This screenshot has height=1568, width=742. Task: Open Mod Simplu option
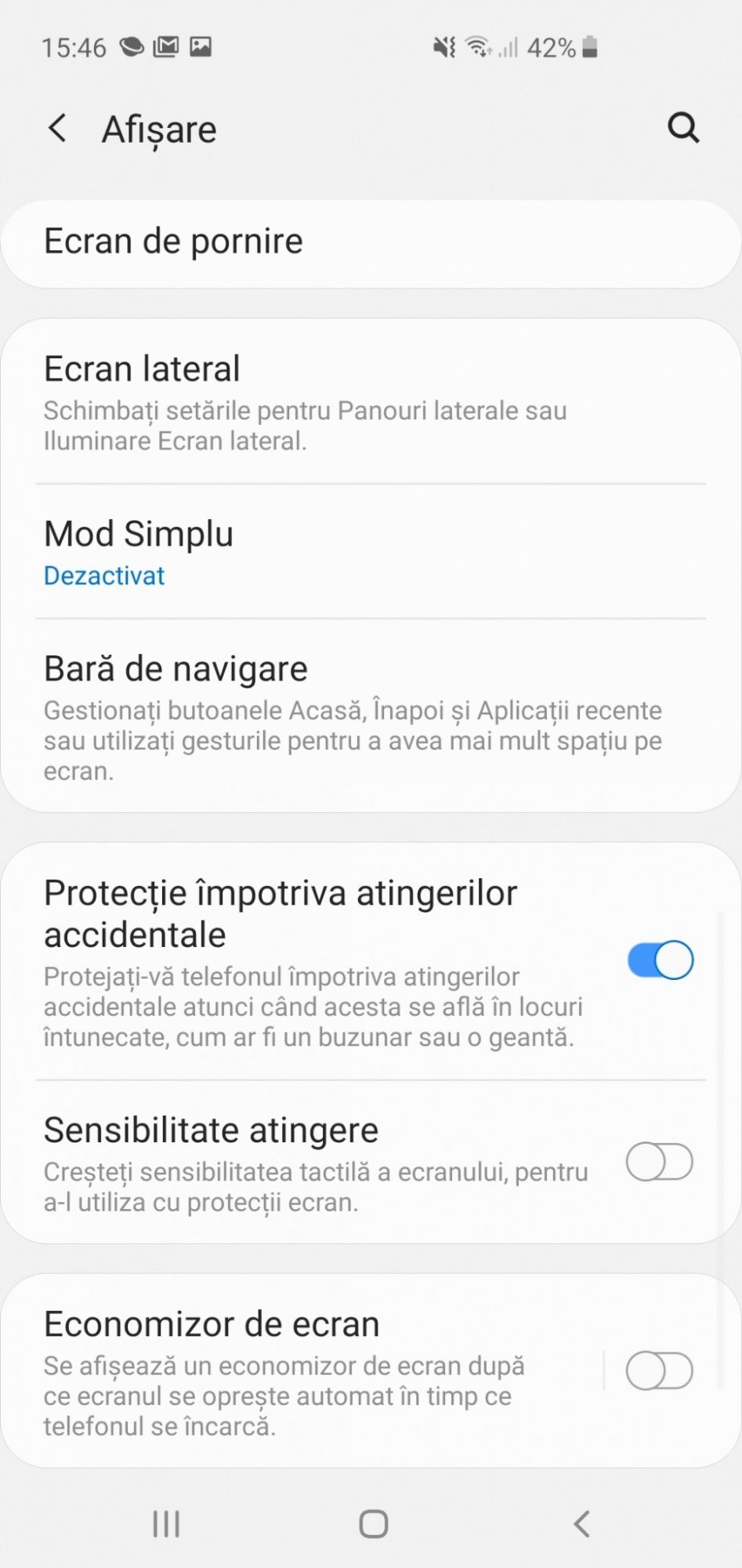point(371,551)
